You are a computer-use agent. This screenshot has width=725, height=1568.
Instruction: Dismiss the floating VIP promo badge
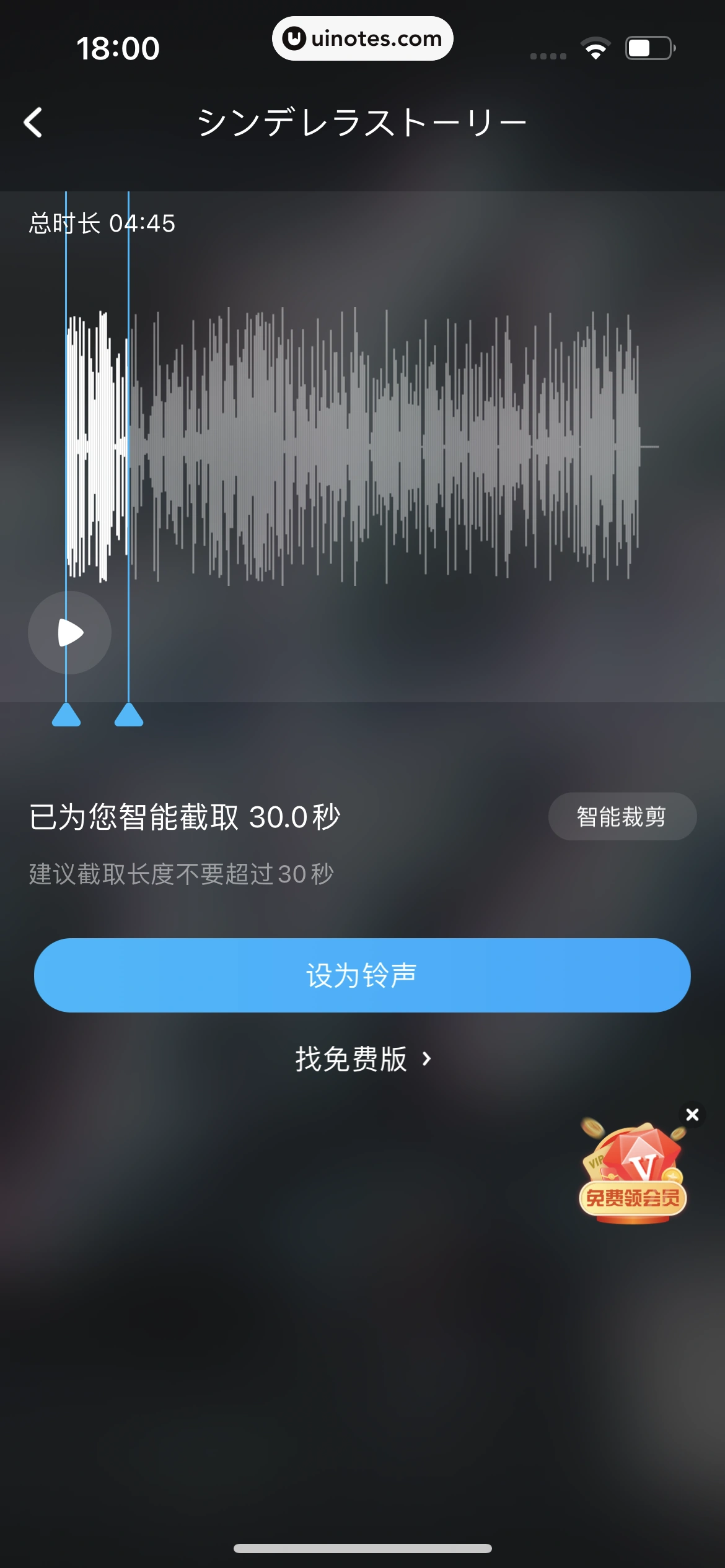click(x=692, y=1115)
